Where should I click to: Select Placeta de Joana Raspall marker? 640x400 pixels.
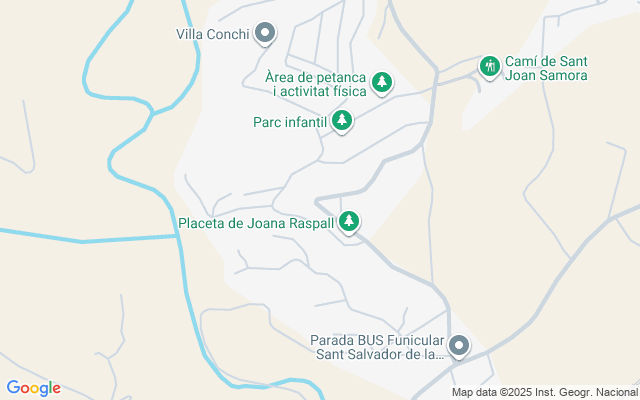pos(349,221)
